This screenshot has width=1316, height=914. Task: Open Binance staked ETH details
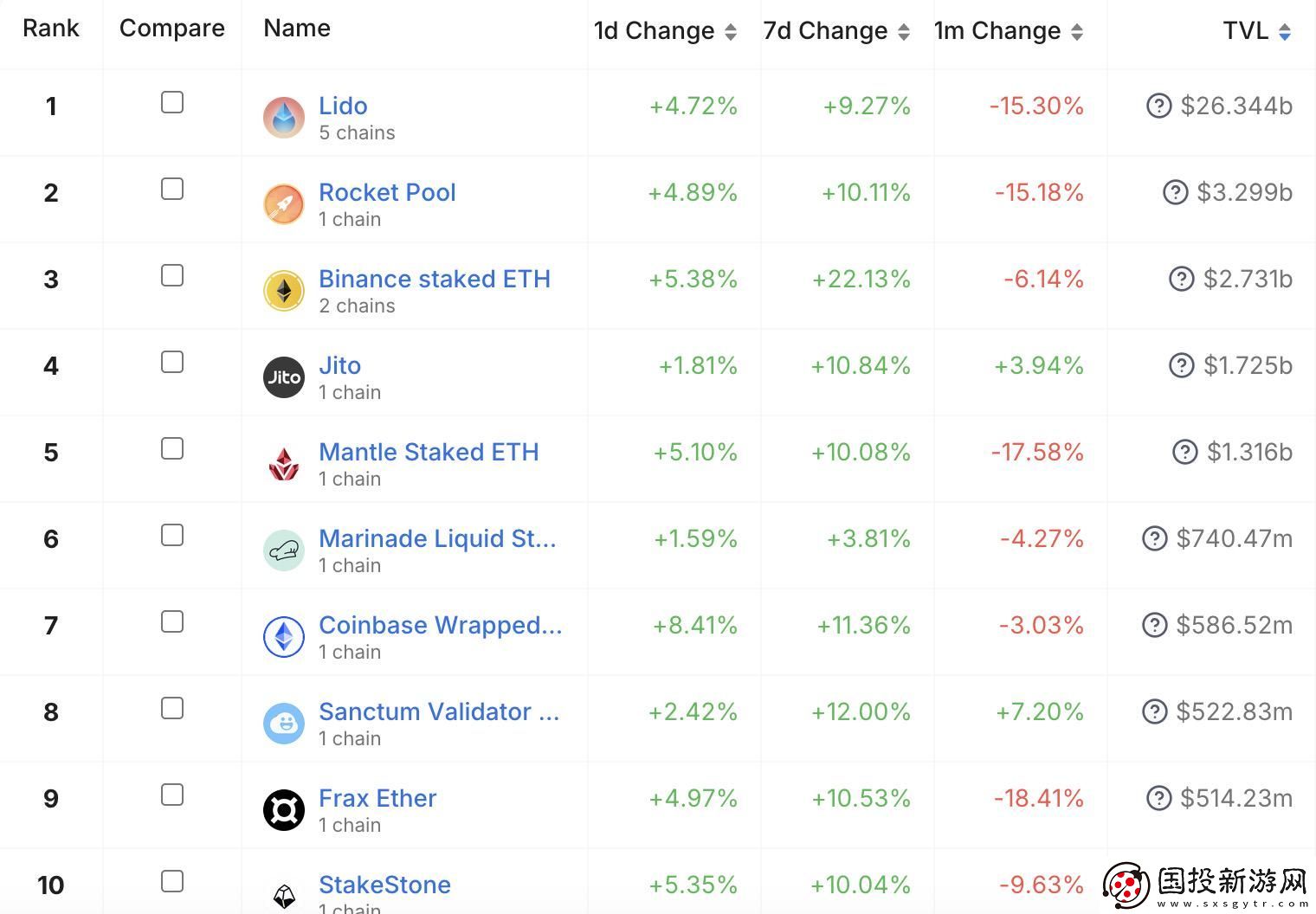point(434,279)
